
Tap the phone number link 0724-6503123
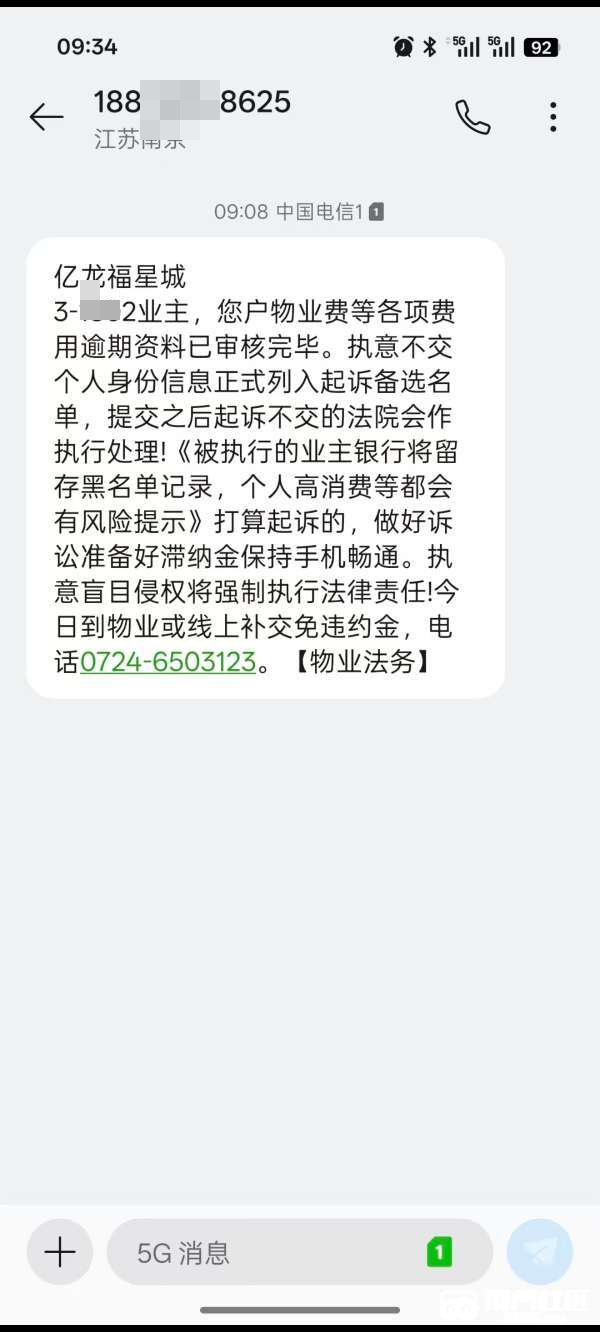tap(168, 661)
